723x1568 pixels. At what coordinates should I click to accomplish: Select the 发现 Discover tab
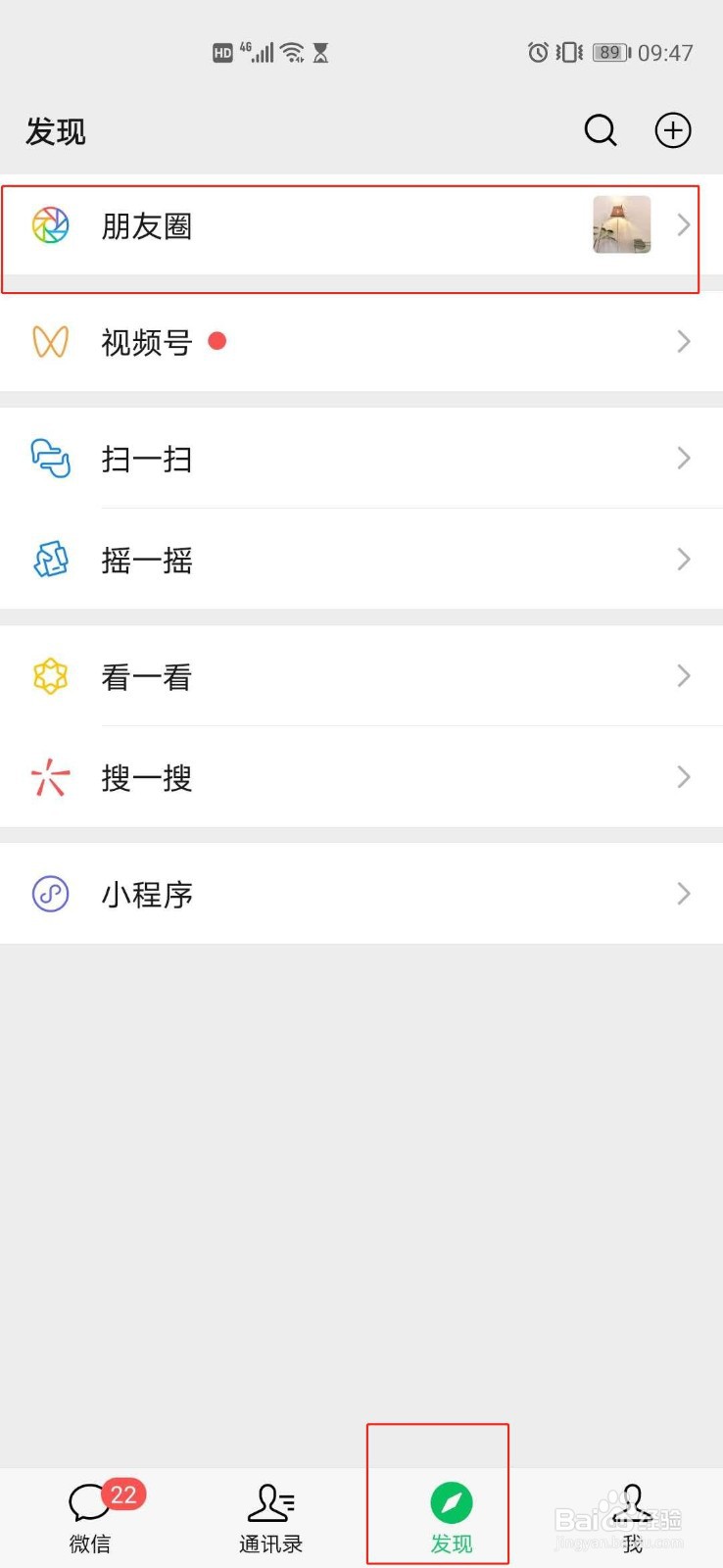pos(452,1517)
